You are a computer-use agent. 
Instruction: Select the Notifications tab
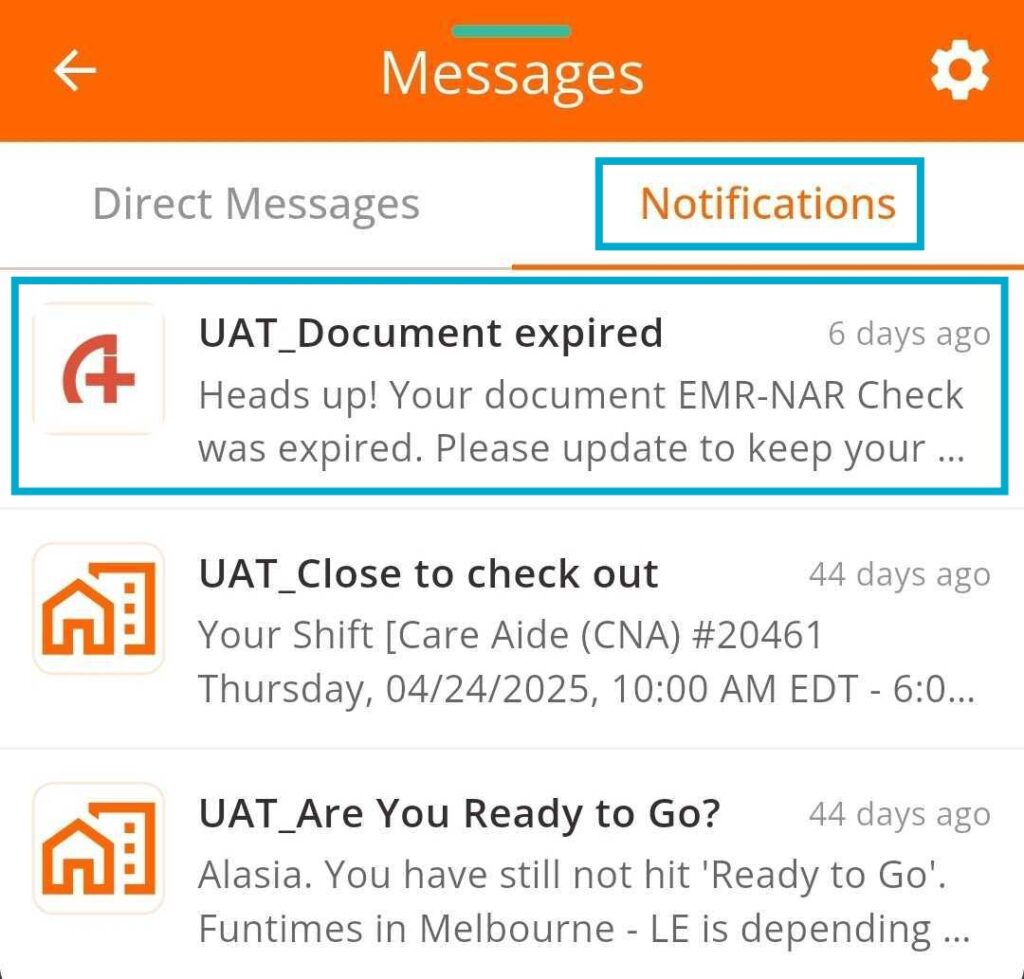point(767,205)
